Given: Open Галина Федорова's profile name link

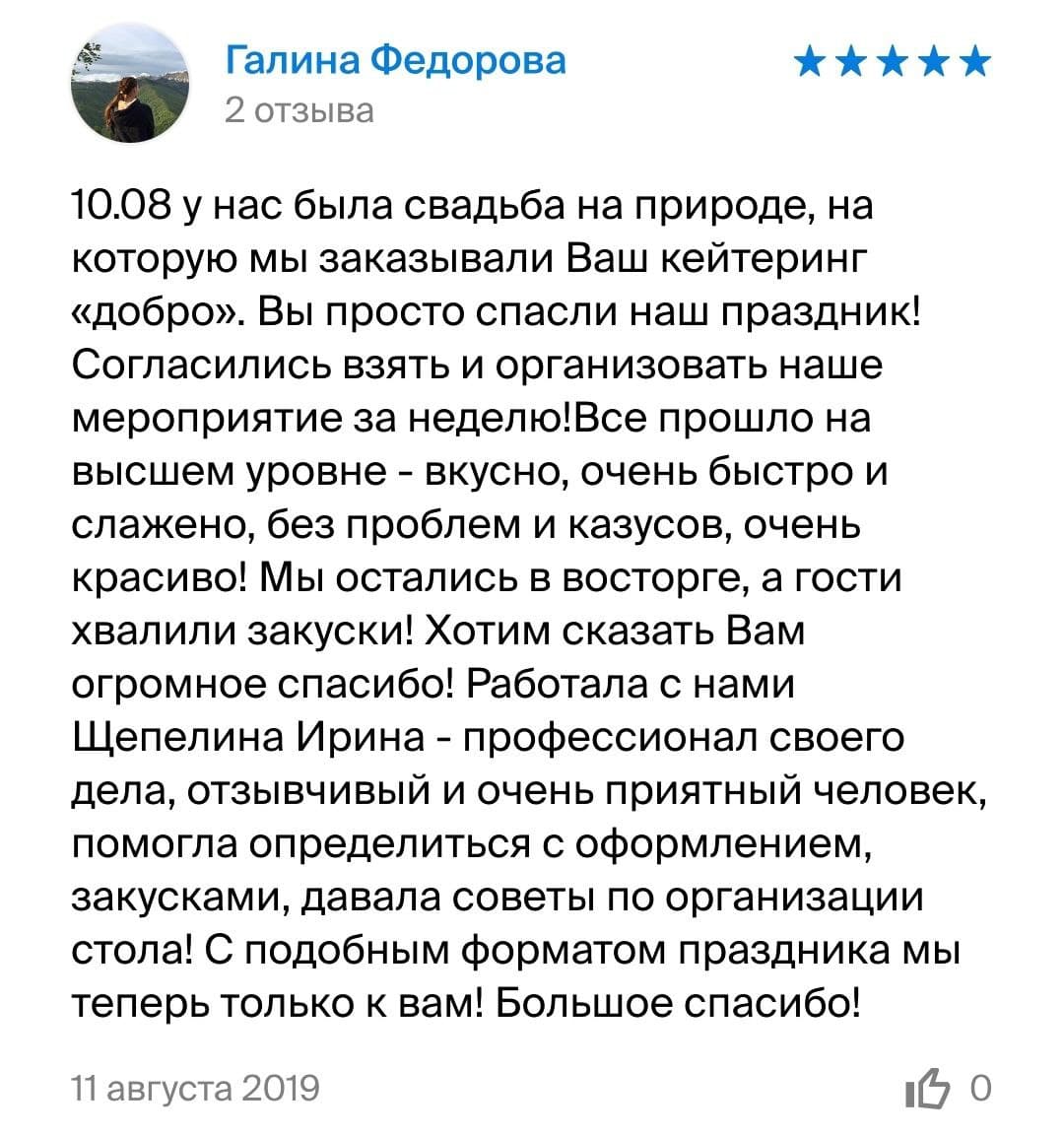Looking at the screenshot, I should (x=396, y=61).
